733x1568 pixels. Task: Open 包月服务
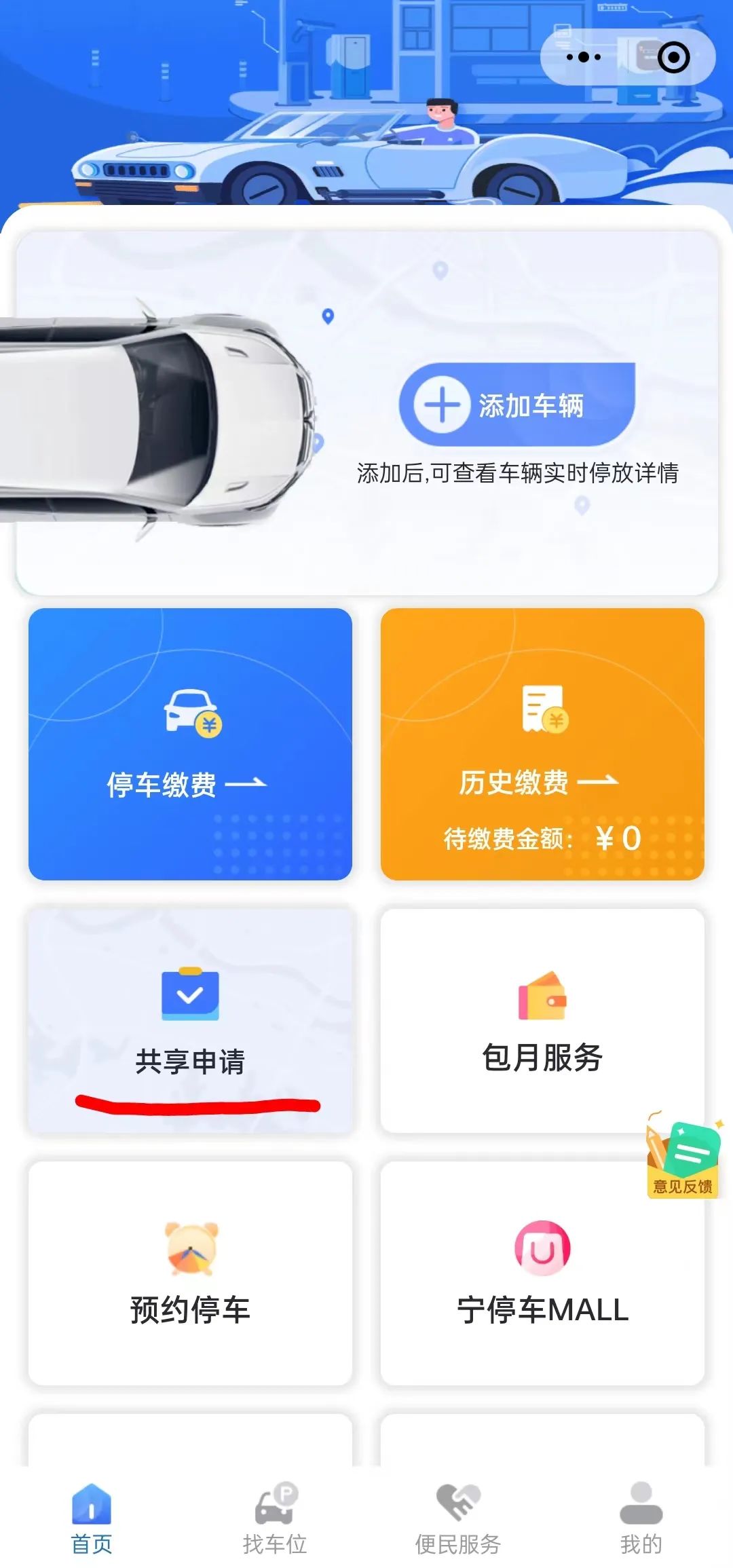pos(542,1022)
